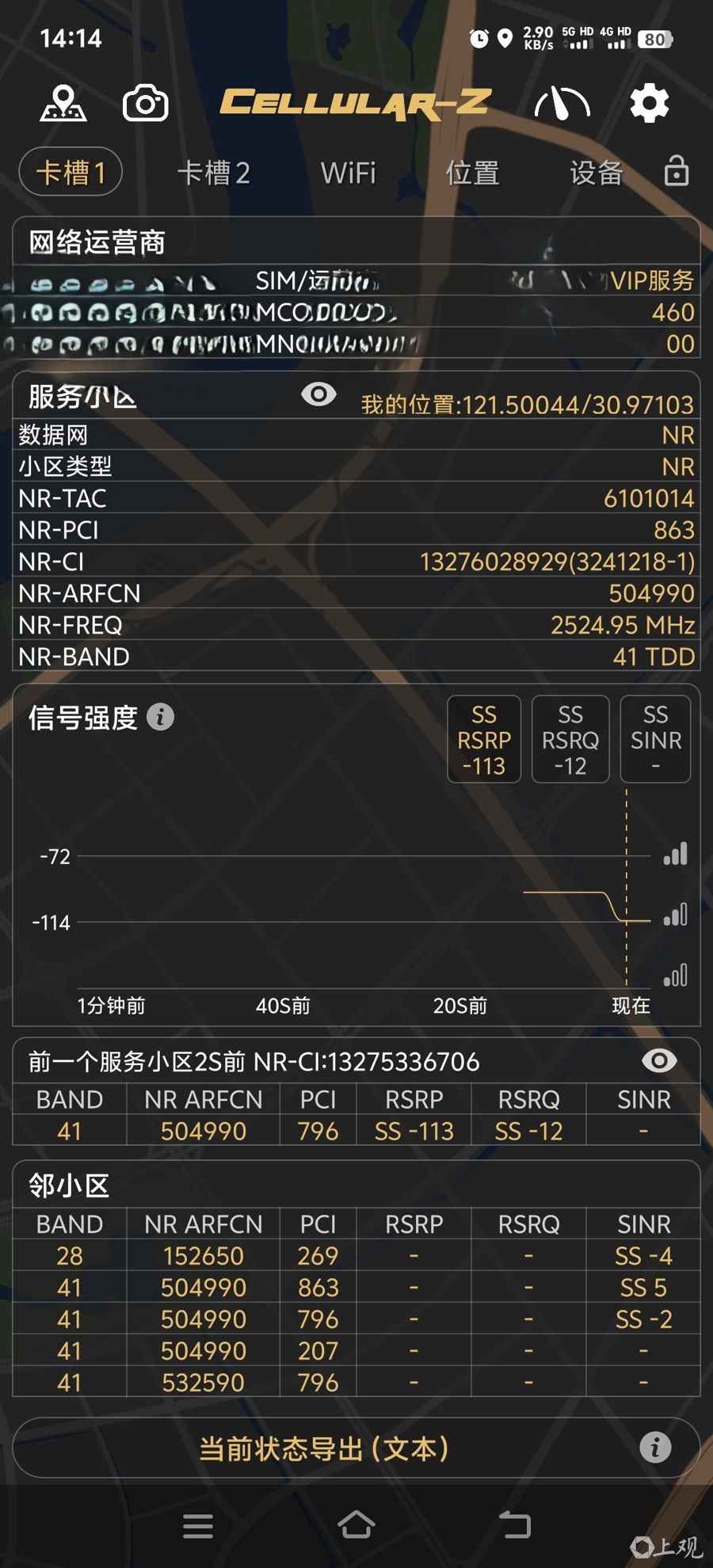Open info icon on export button
This screenshot has width=713, height=1568.
654,1448
